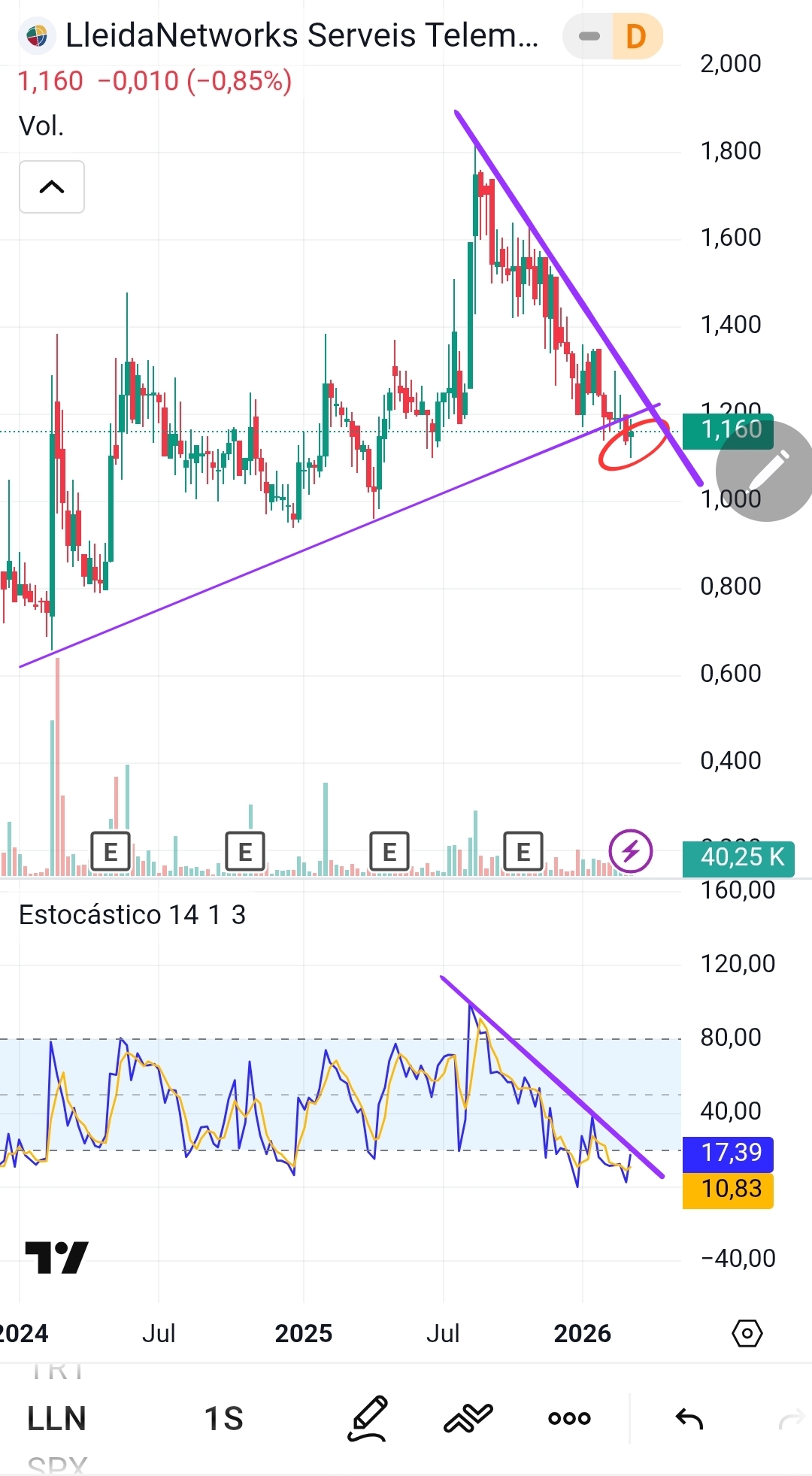
Task: Undo the last chart action
Action: [x=689, y=1419]
